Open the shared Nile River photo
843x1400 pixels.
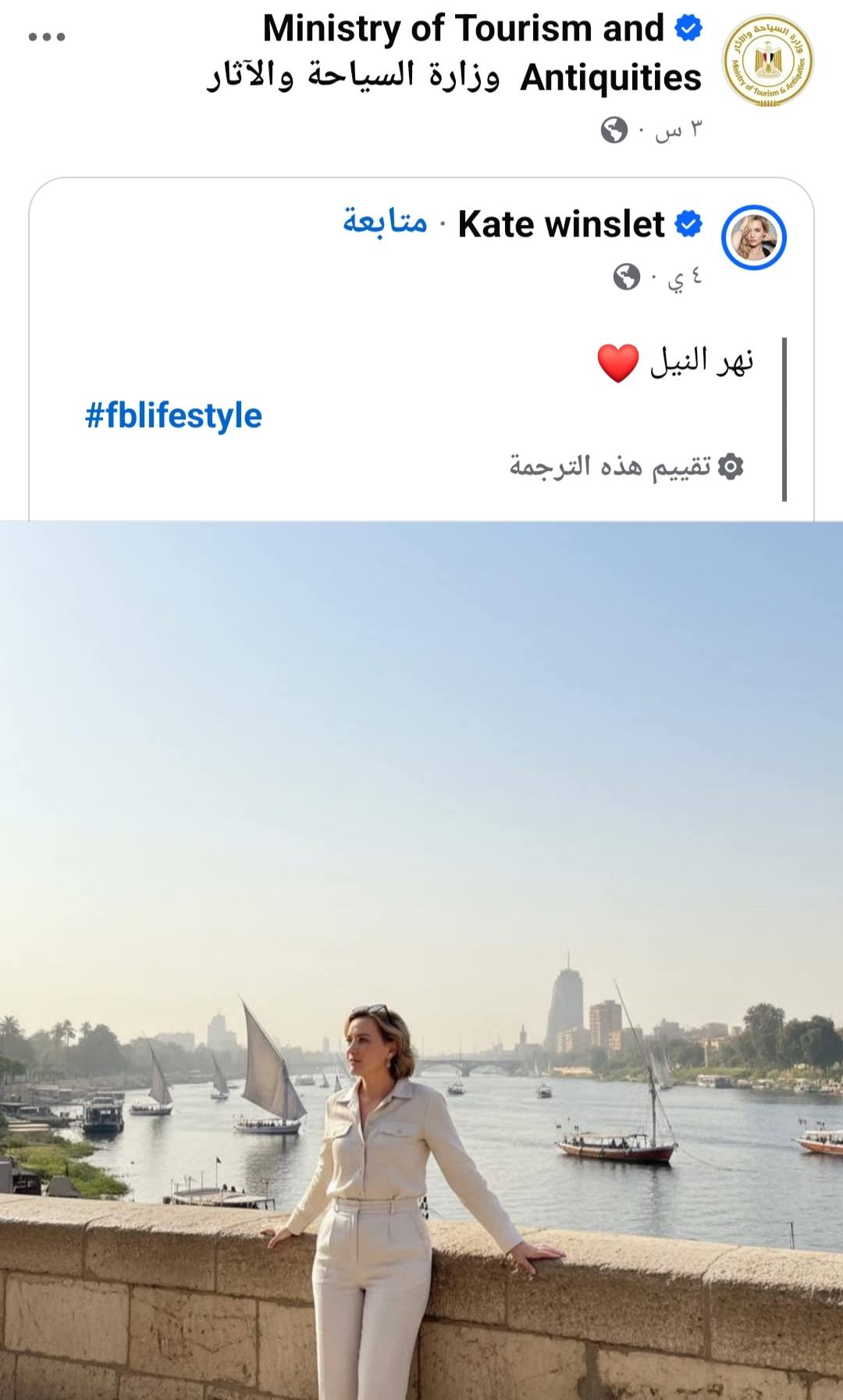tap(421, 960)
